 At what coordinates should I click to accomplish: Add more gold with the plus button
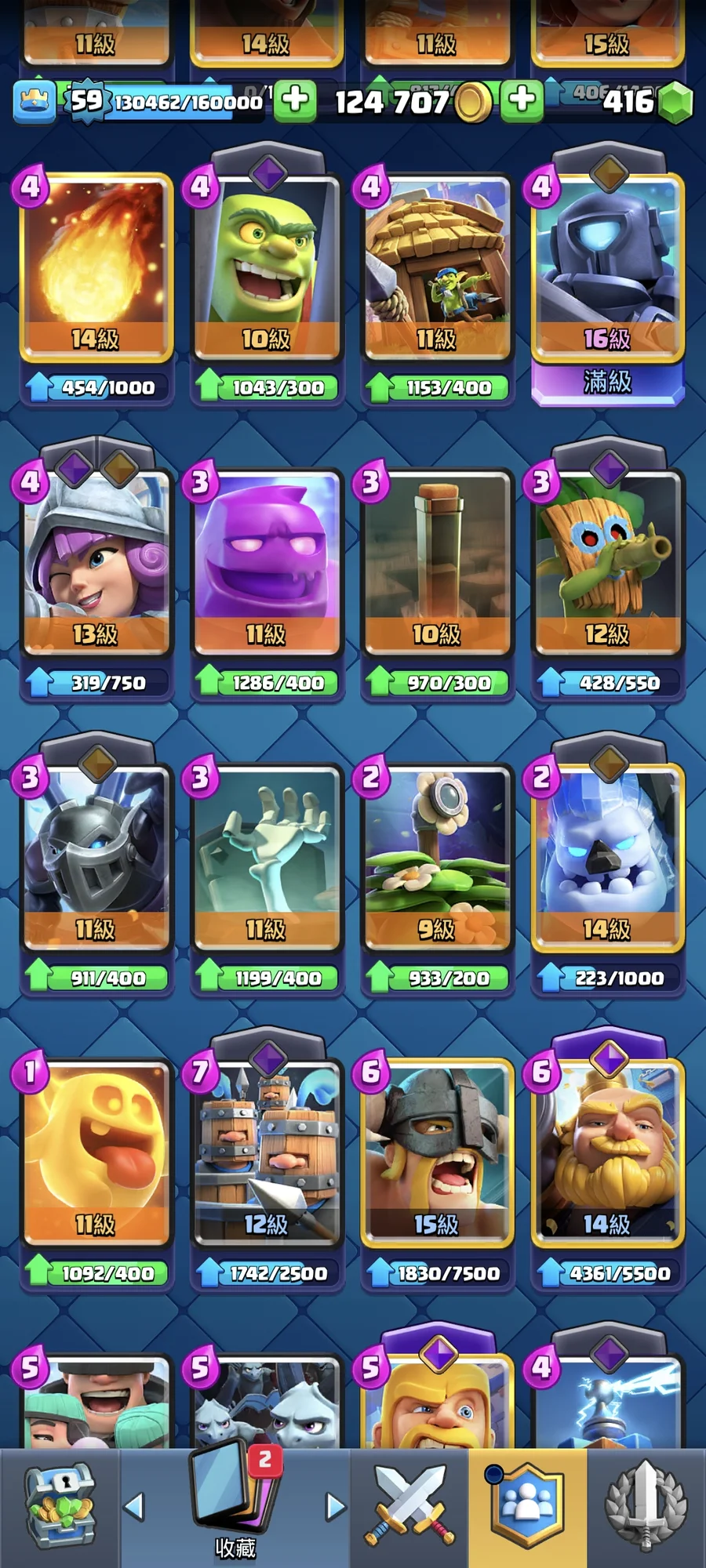(x=522, y=100)
